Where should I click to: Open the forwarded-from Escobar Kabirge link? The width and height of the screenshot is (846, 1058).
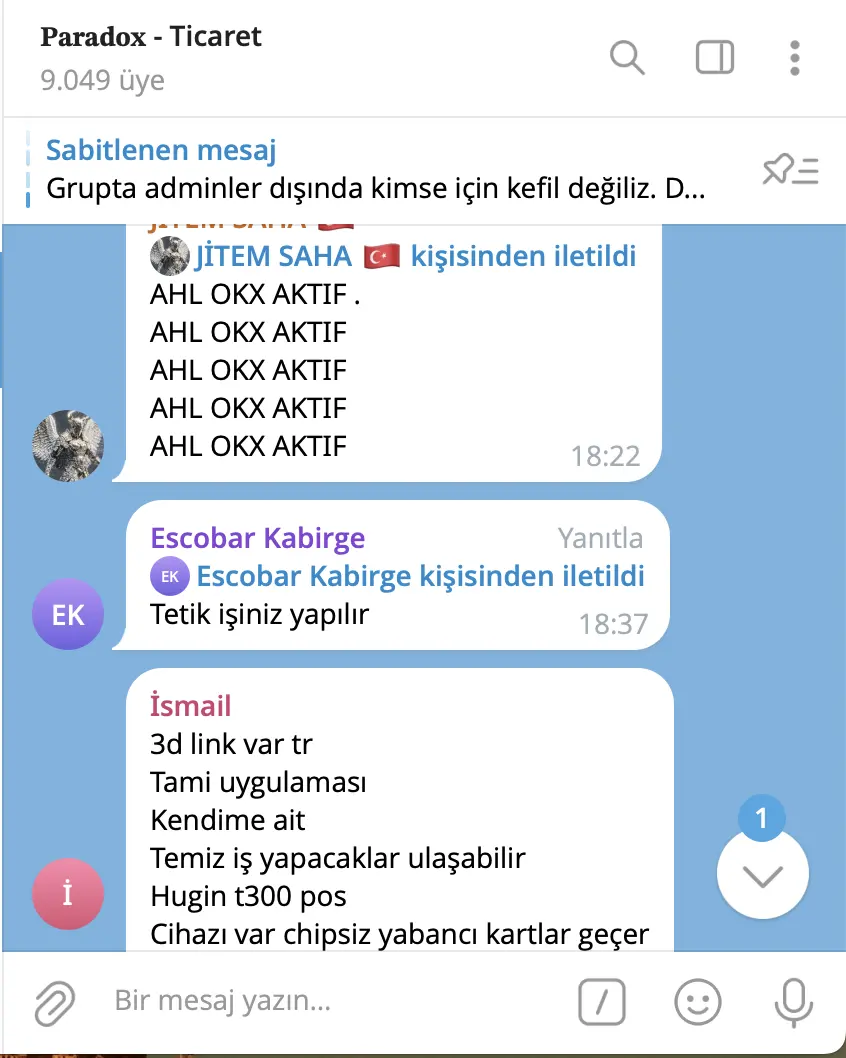(x=420, y=576)
